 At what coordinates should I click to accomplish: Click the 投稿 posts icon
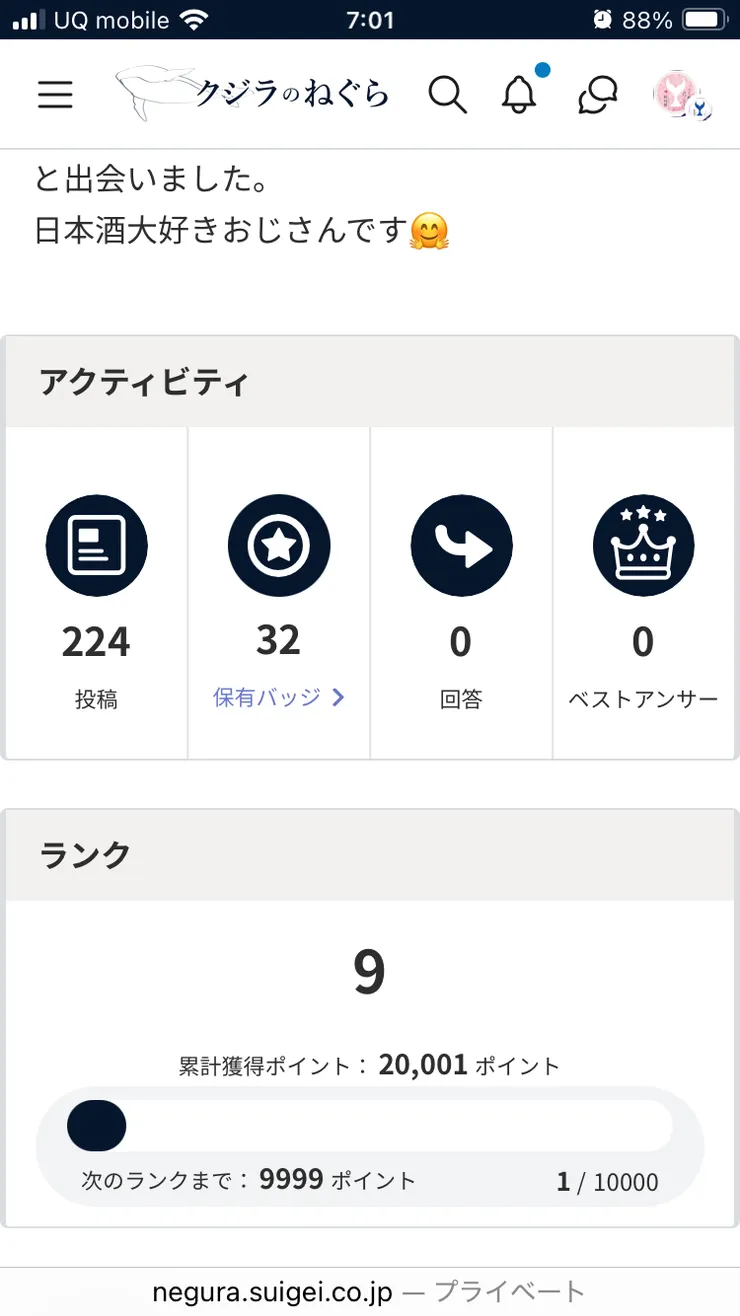96,545
